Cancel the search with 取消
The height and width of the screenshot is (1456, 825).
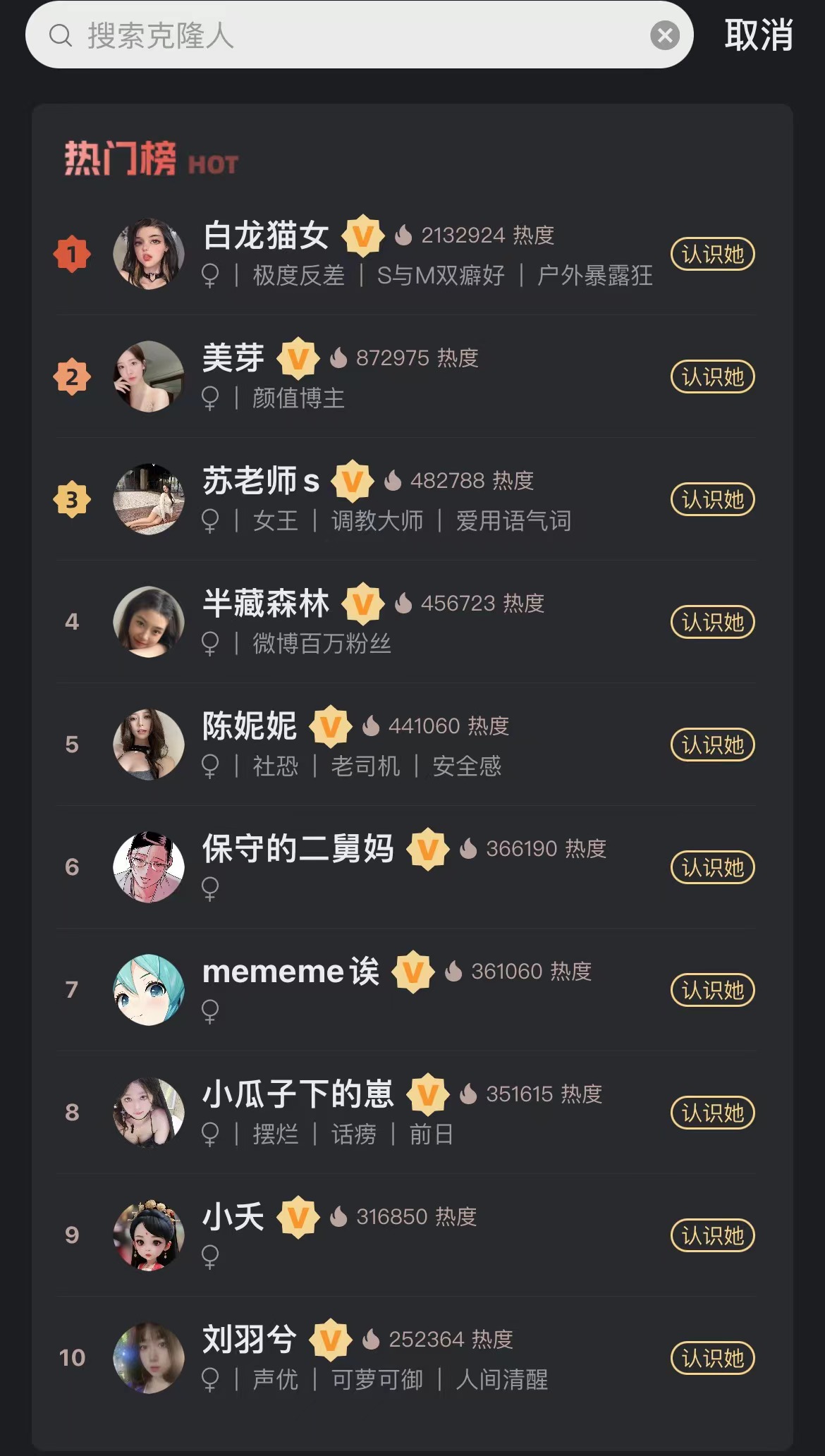click(x=759, y=35)
